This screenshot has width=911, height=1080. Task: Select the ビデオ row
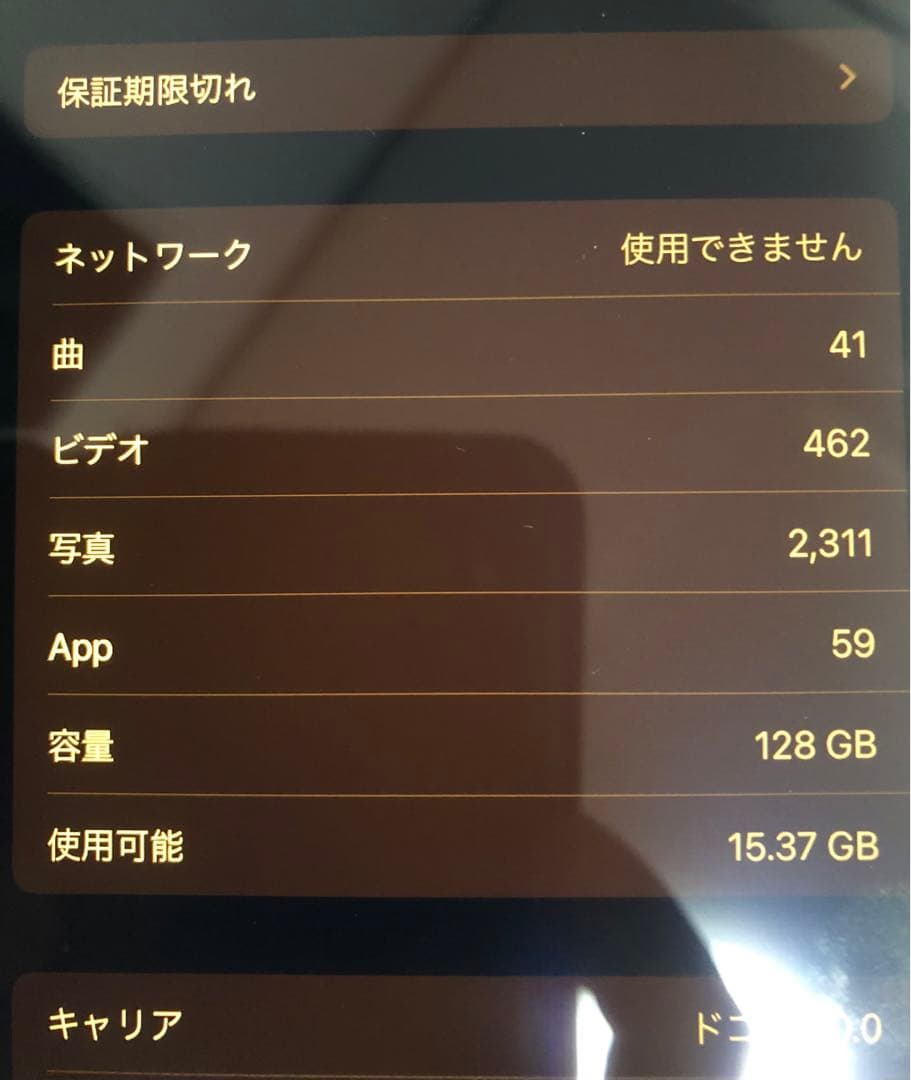(x=455, y=448)
